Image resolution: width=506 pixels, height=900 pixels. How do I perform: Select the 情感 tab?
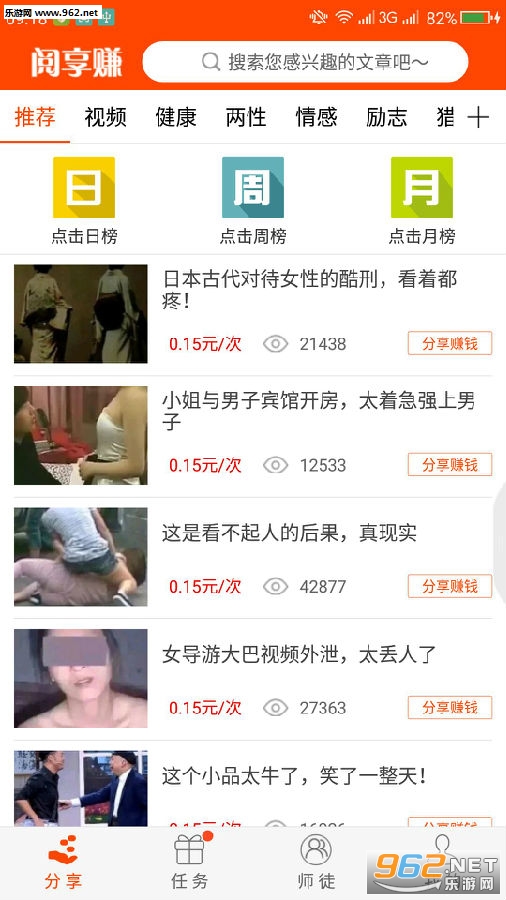[316, 117]
